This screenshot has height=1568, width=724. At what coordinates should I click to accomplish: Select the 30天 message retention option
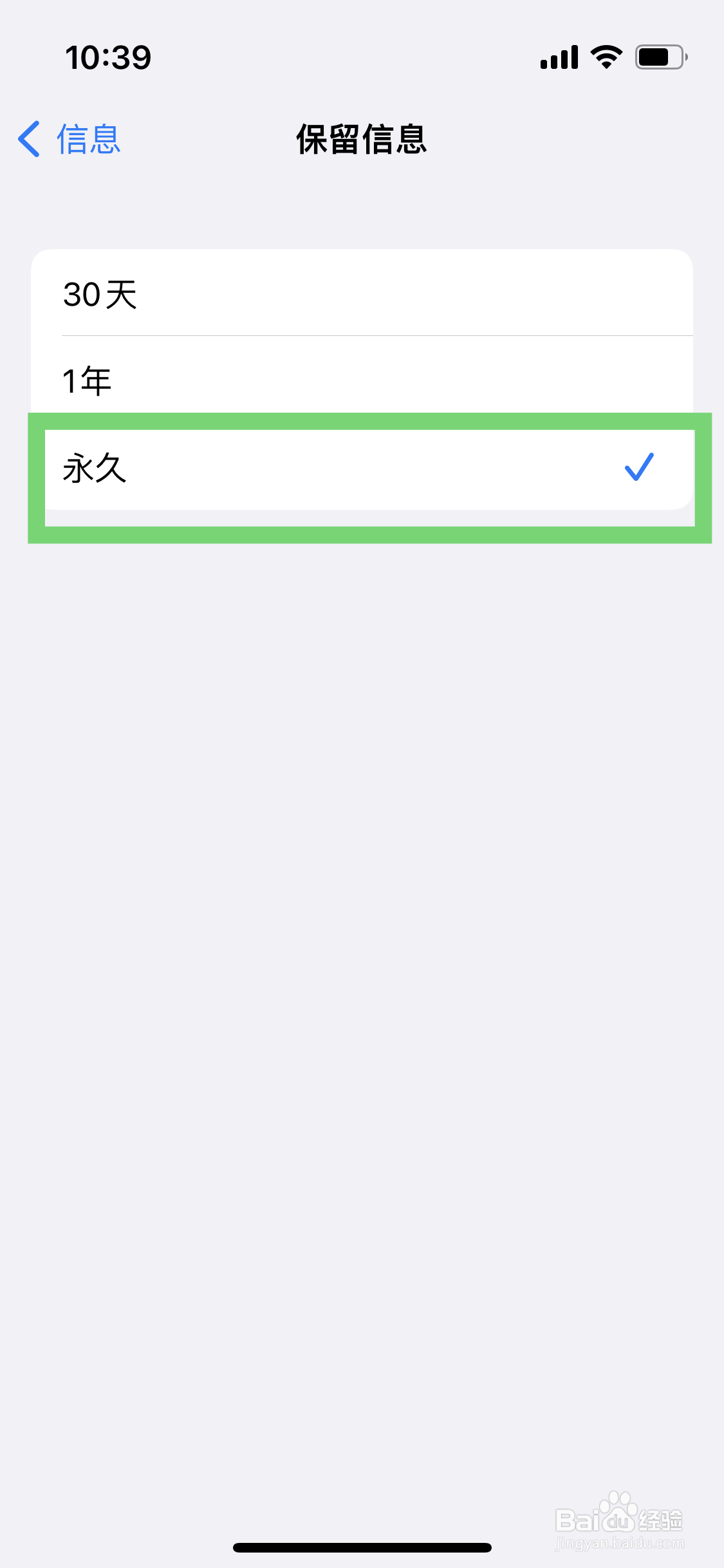tap(360, 295)
